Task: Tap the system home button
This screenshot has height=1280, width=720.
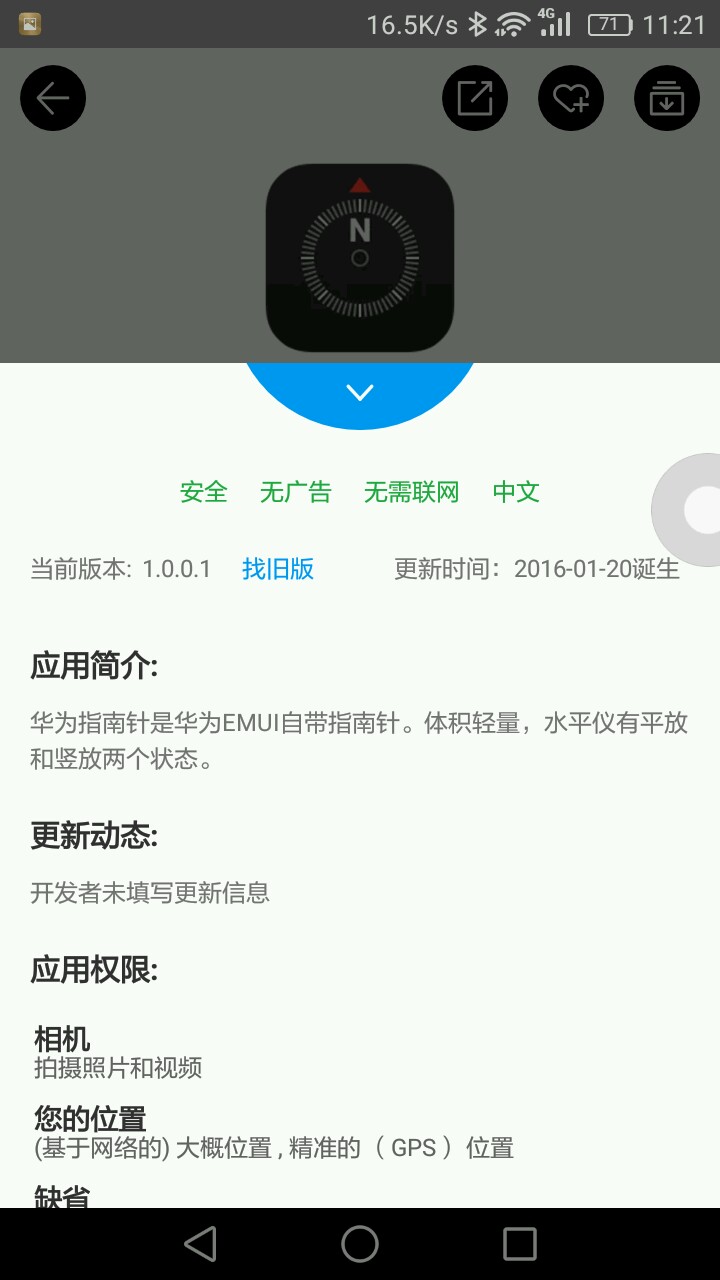Action: coord(360,1244)
